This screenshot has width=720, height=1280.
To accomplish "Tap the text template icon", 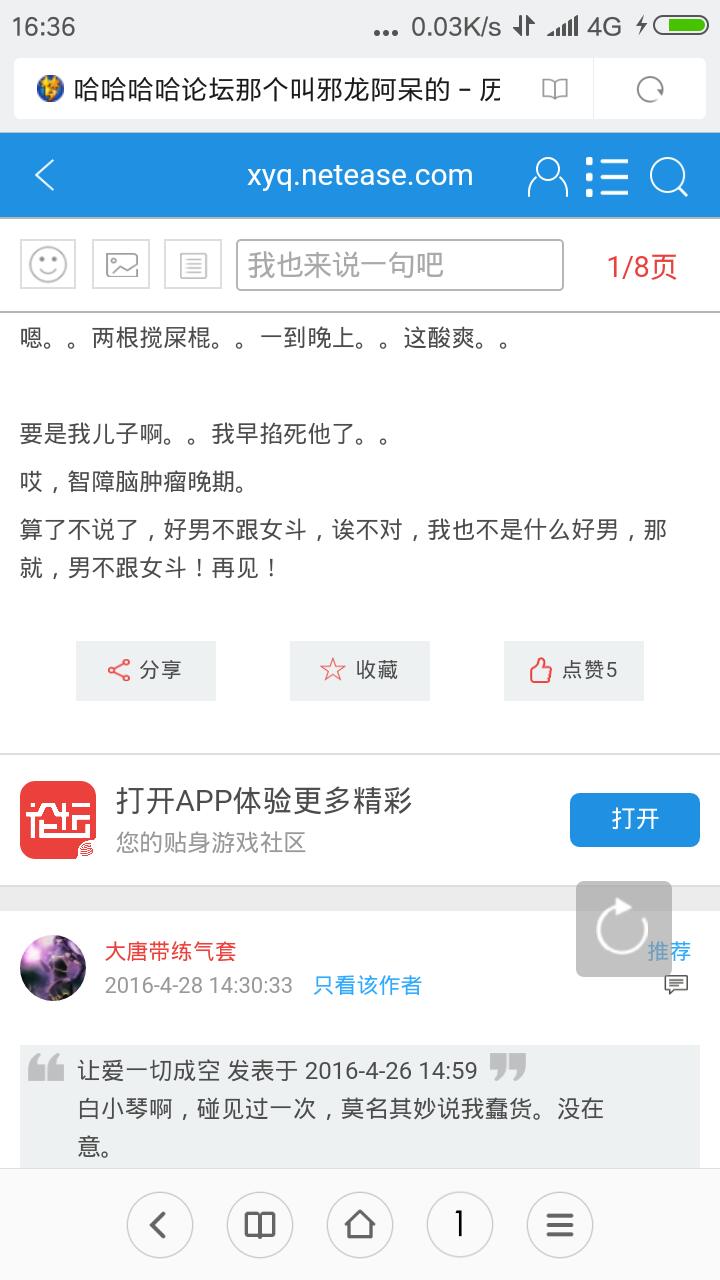I will click(193, 265).
